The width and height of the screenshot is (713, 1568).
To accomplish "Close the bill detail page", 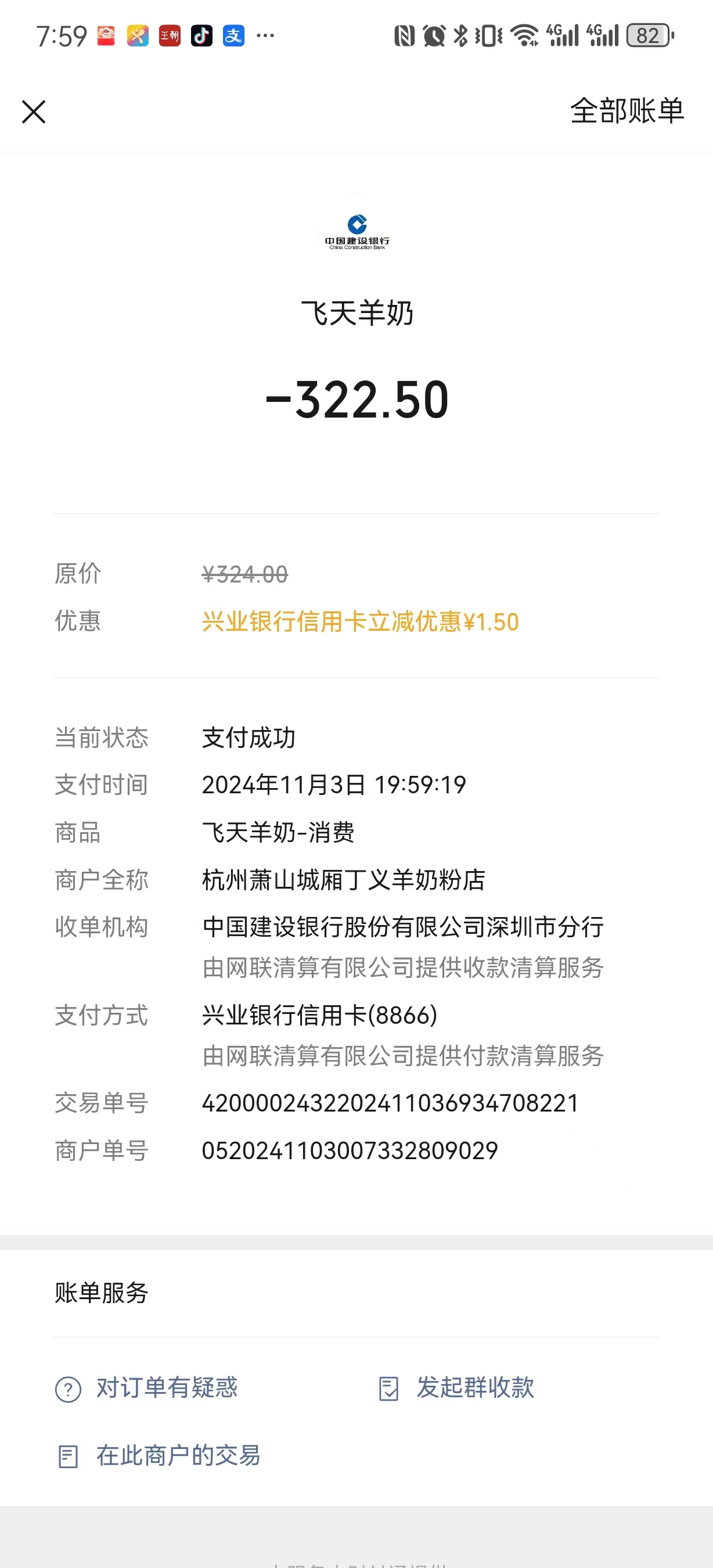I will pyautogui.click(x=34, y=112).
